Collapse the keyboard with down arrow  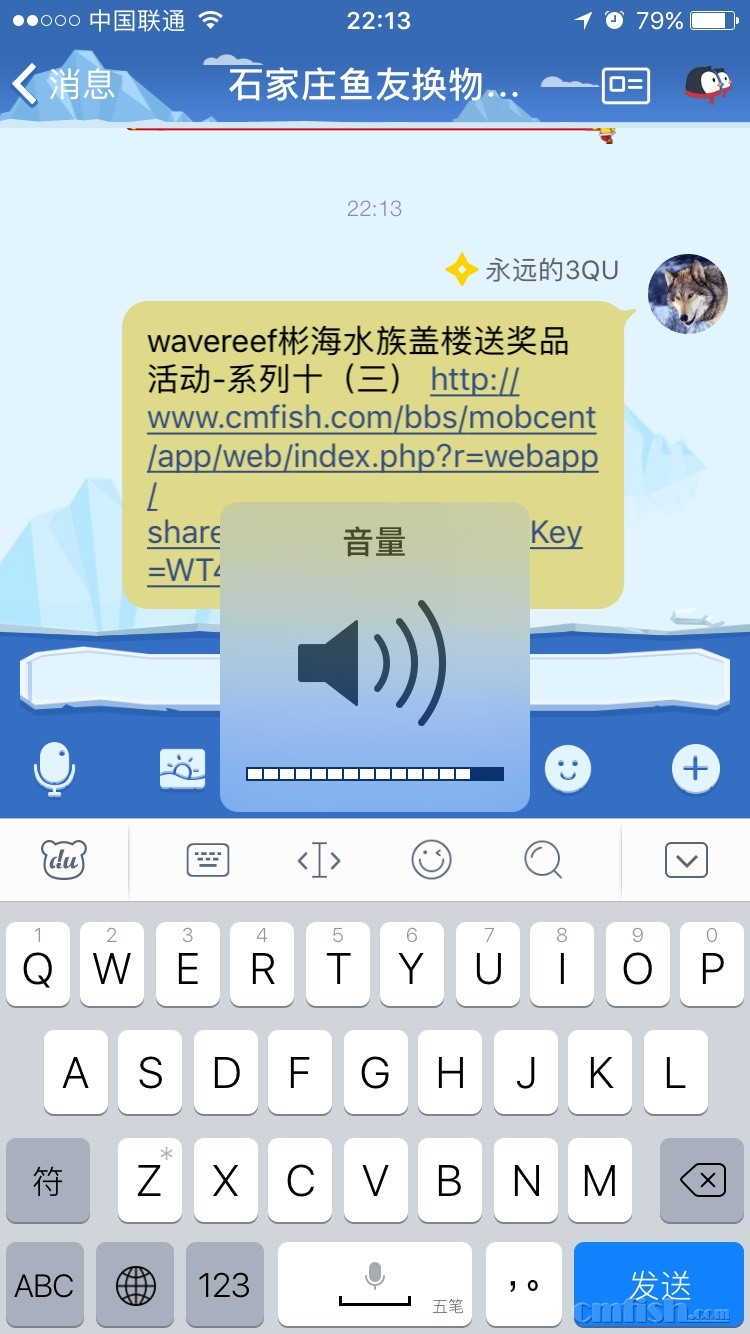[686, 860]
